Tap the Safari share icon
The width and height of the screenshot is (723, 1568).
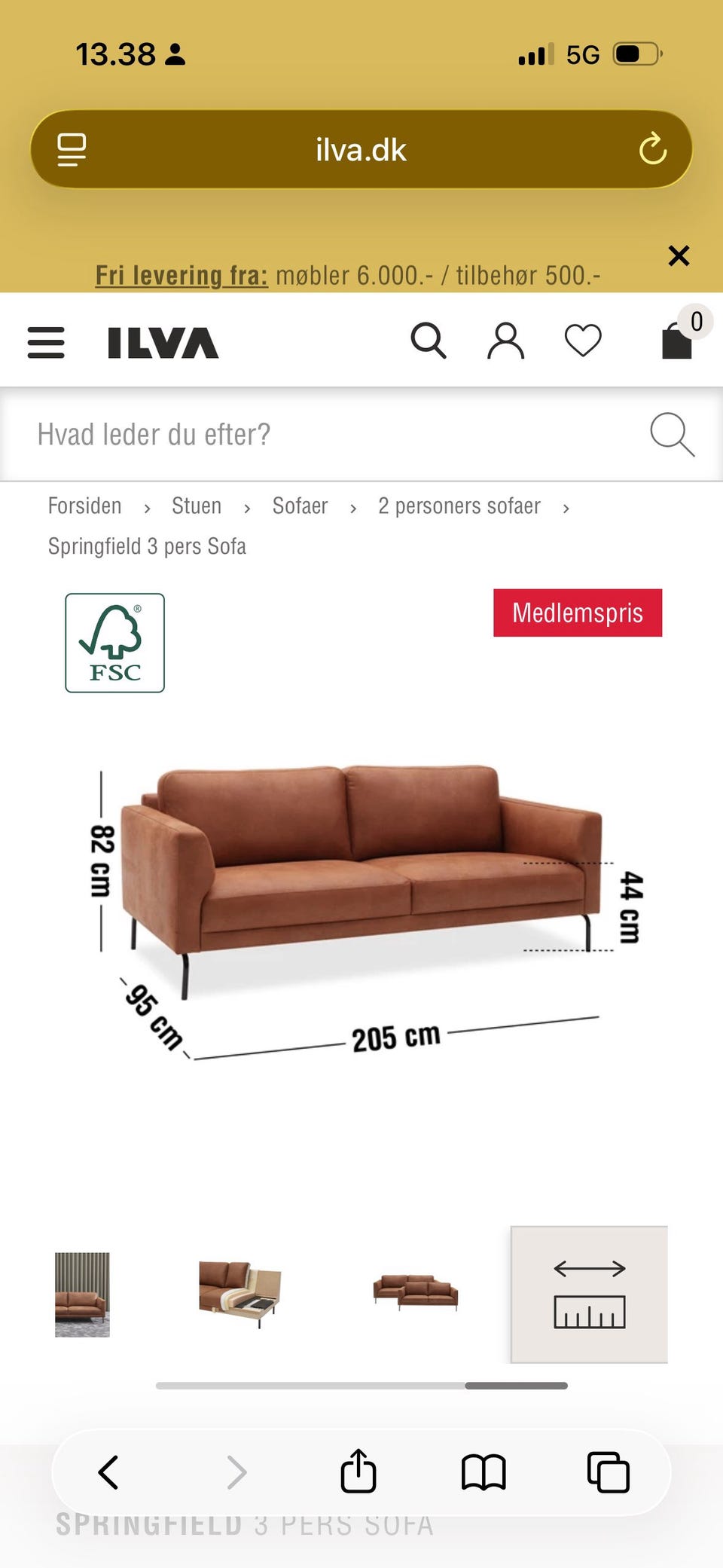pos(358,1471)
